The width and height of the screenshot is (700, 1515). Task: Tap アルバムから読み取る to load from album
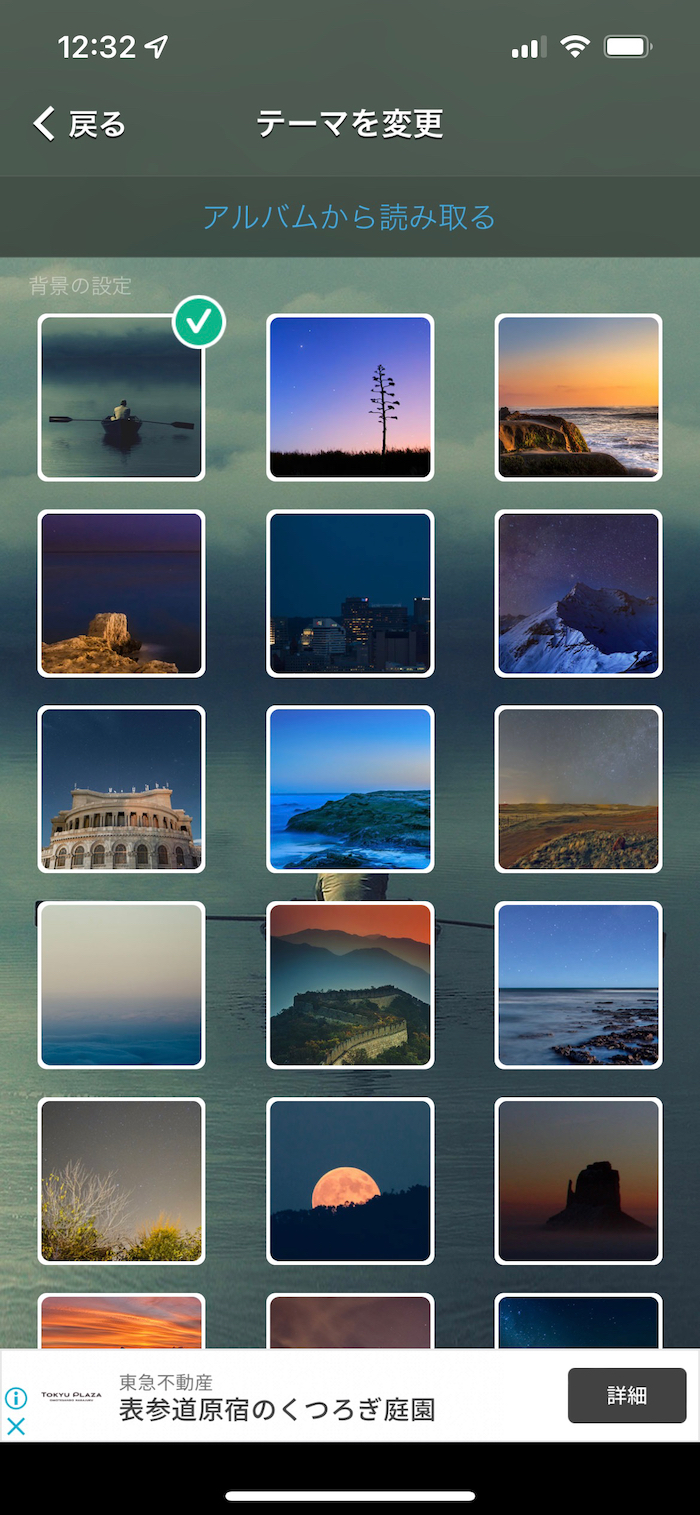pos(349,217)
